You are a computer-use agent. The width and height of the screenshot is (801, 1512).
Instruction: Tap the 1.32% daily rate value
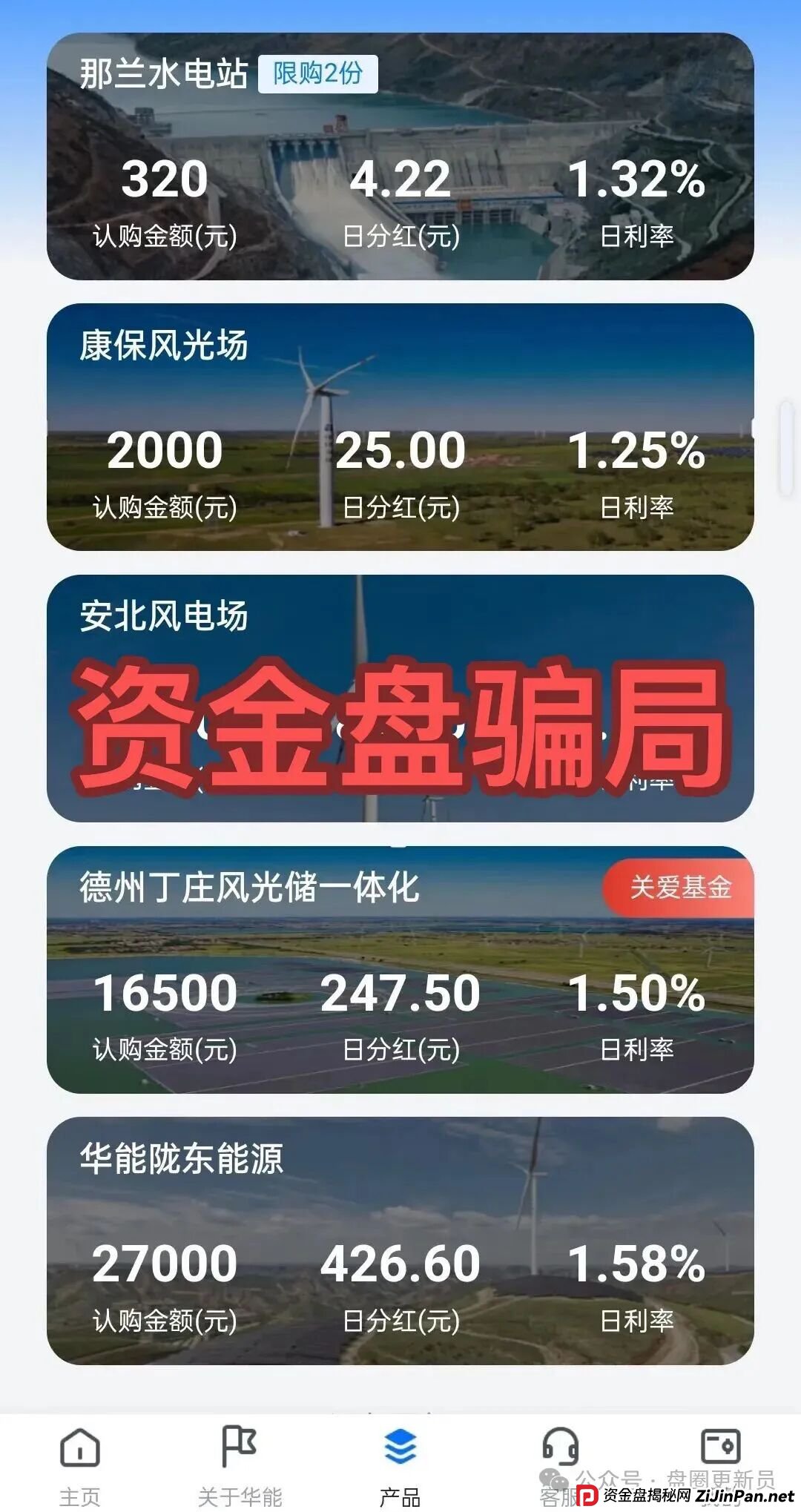636,180
